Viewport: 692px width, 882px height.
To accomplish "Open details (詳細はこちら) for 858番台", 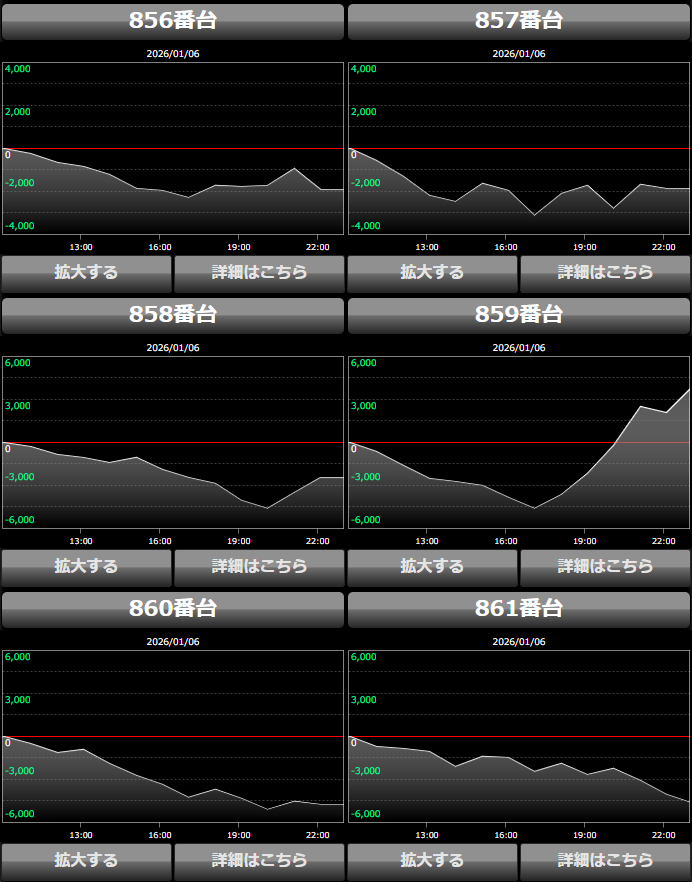I will pos(259,566).
